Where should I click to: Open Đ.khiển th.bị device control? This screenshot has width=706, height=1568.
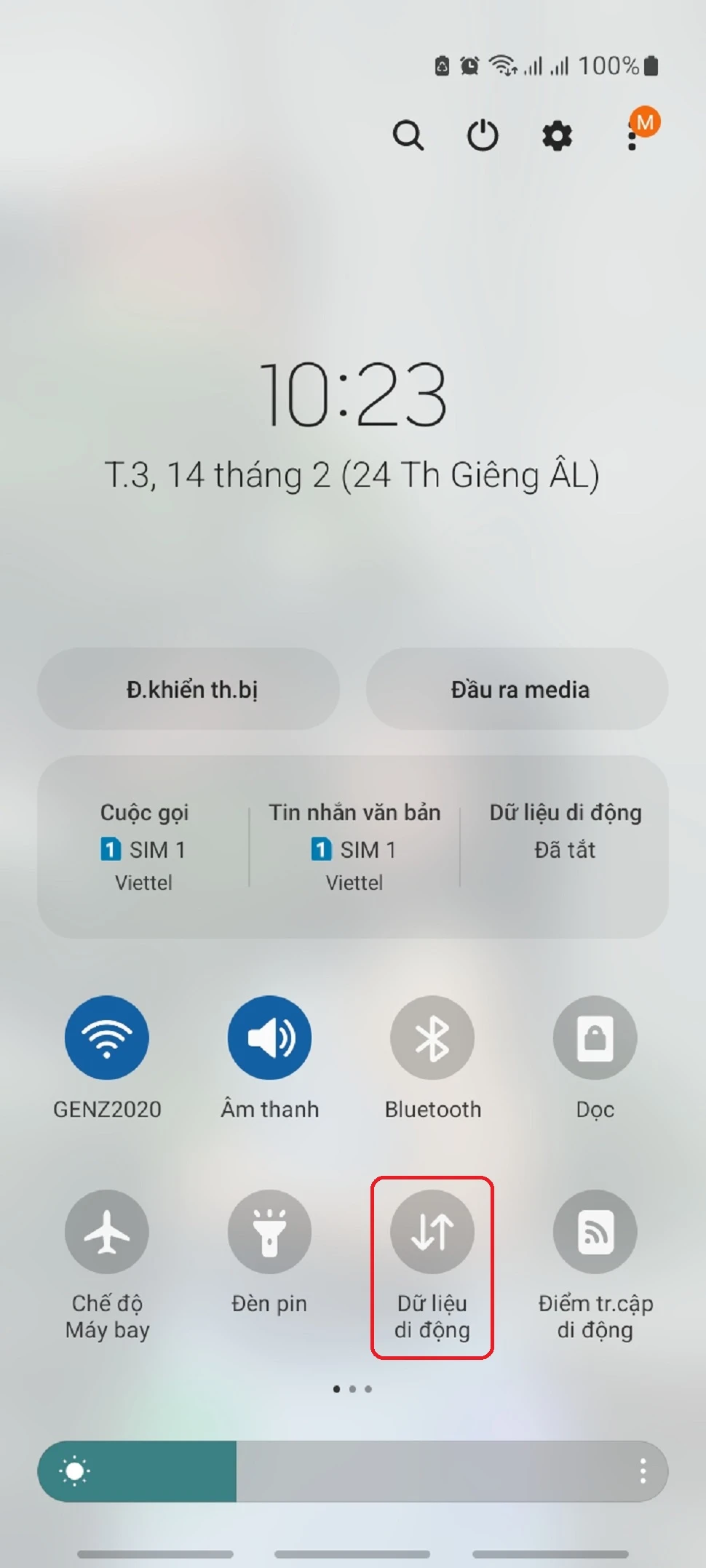click(189, 689)
